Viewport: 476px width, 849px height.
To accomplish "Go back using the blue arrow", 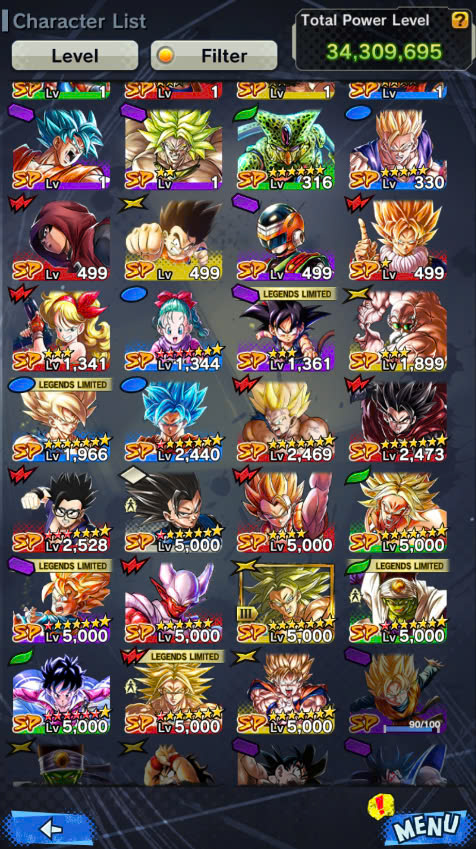I will [x=52, y=828].
